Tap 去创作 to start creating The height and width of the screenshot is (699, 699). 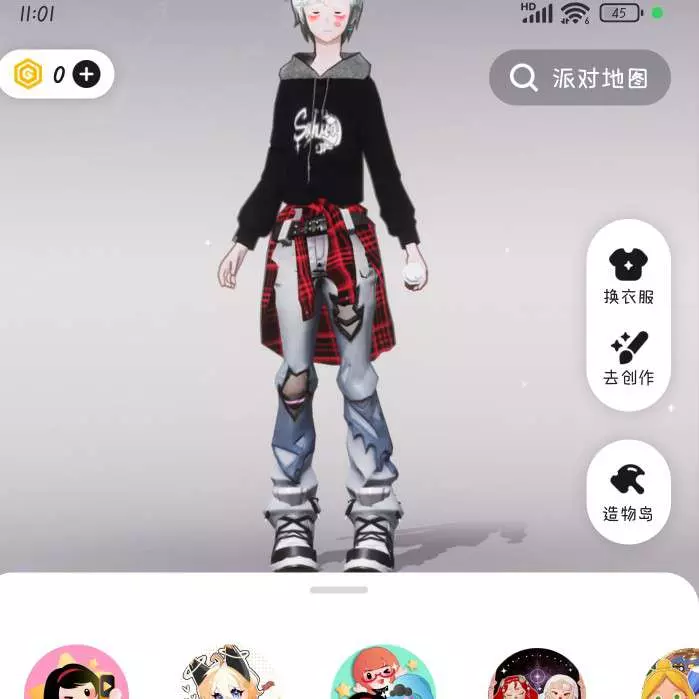[x=628, y=358]
